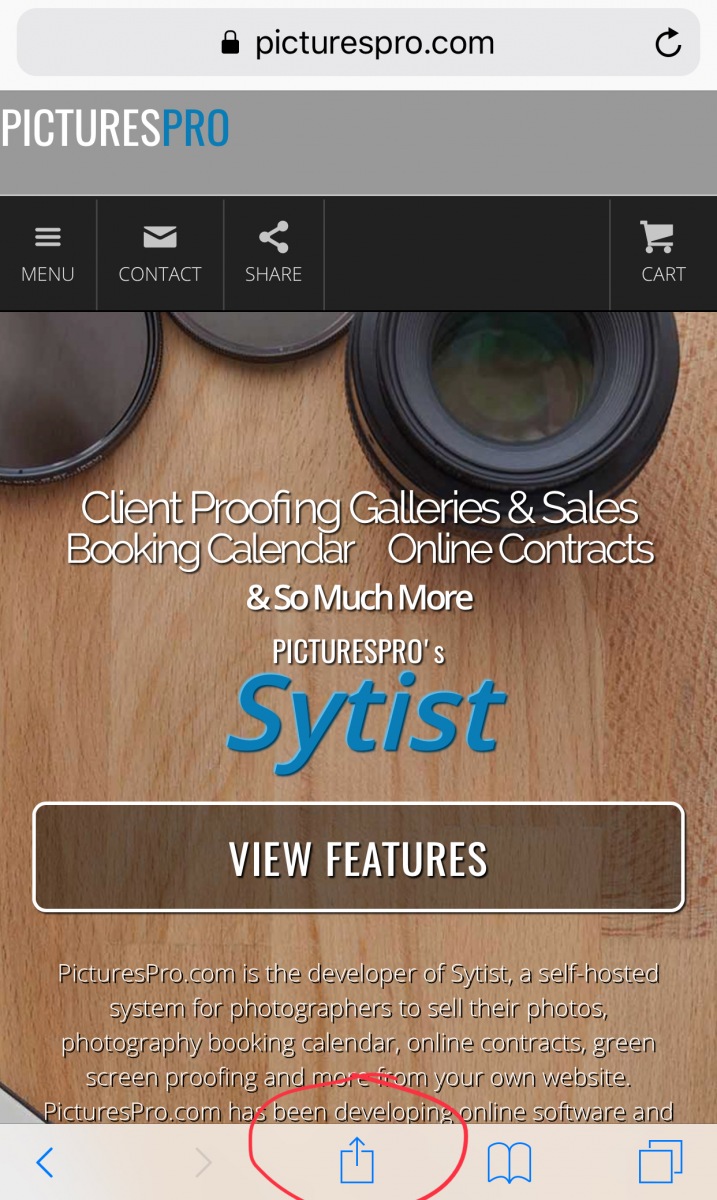Open the shopping CART
The height and width of the screenshot is (1200, 717).
tap(663, 254)
